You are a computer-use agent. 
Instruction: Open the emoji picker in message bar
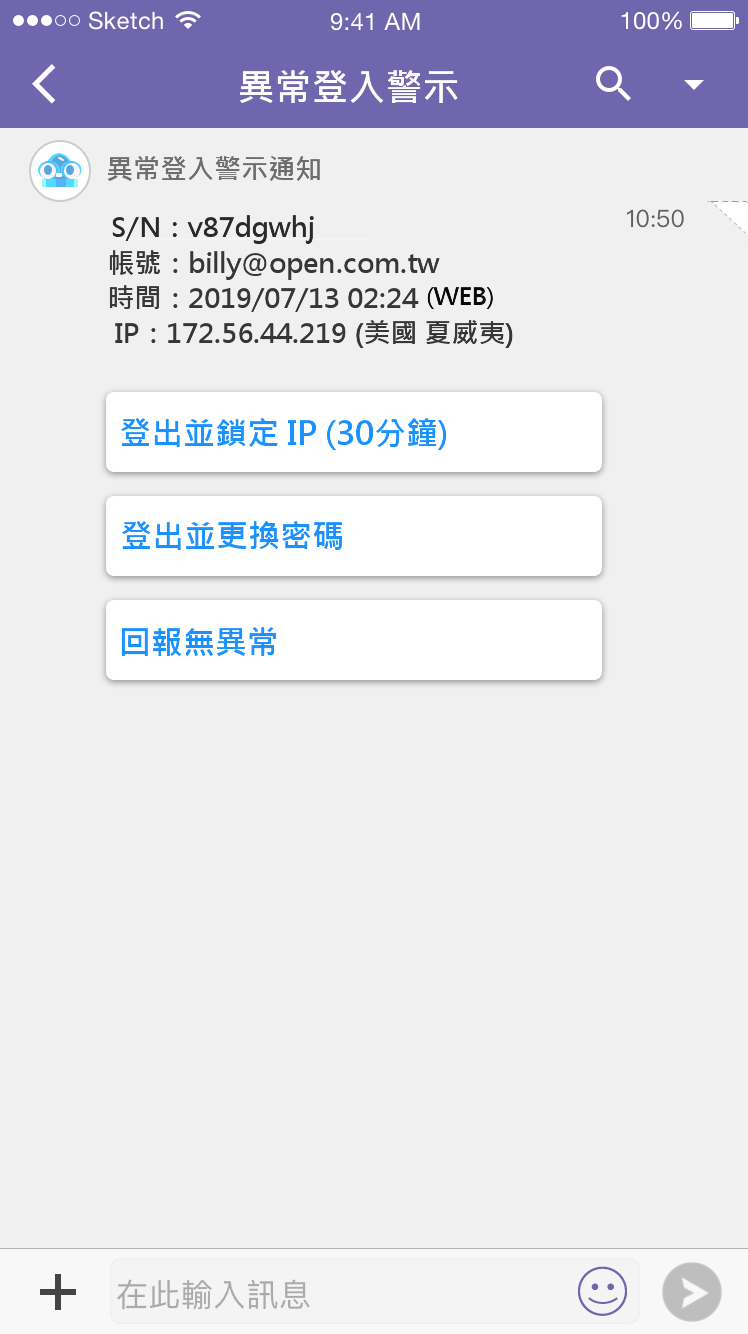click(x=601, y=1291)
